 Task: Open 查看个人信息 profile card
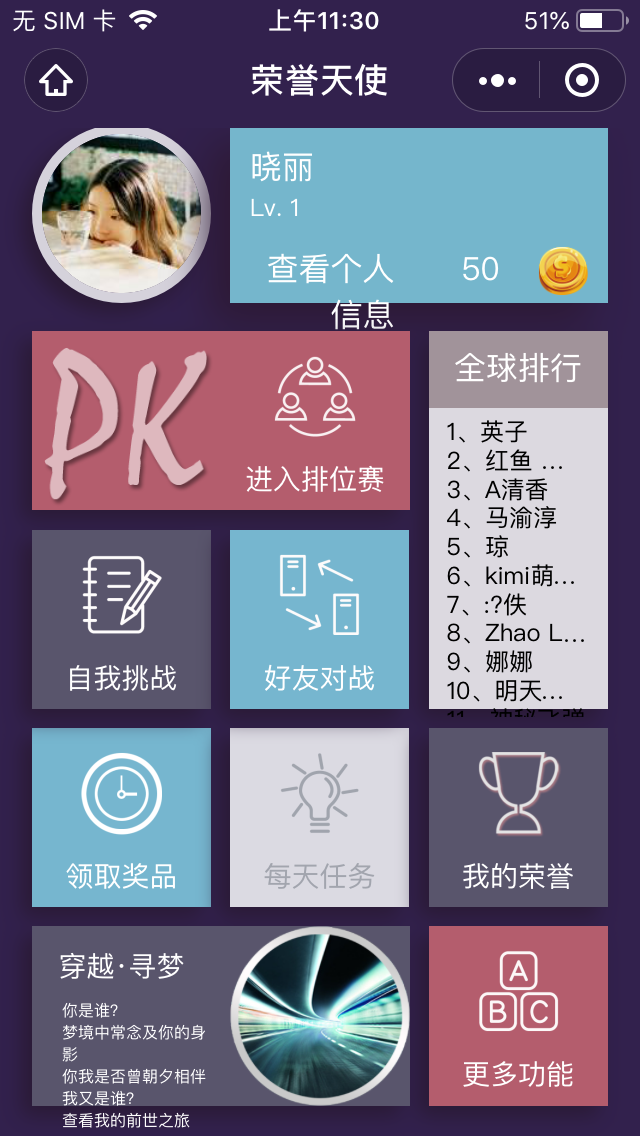tap(418, 215)
